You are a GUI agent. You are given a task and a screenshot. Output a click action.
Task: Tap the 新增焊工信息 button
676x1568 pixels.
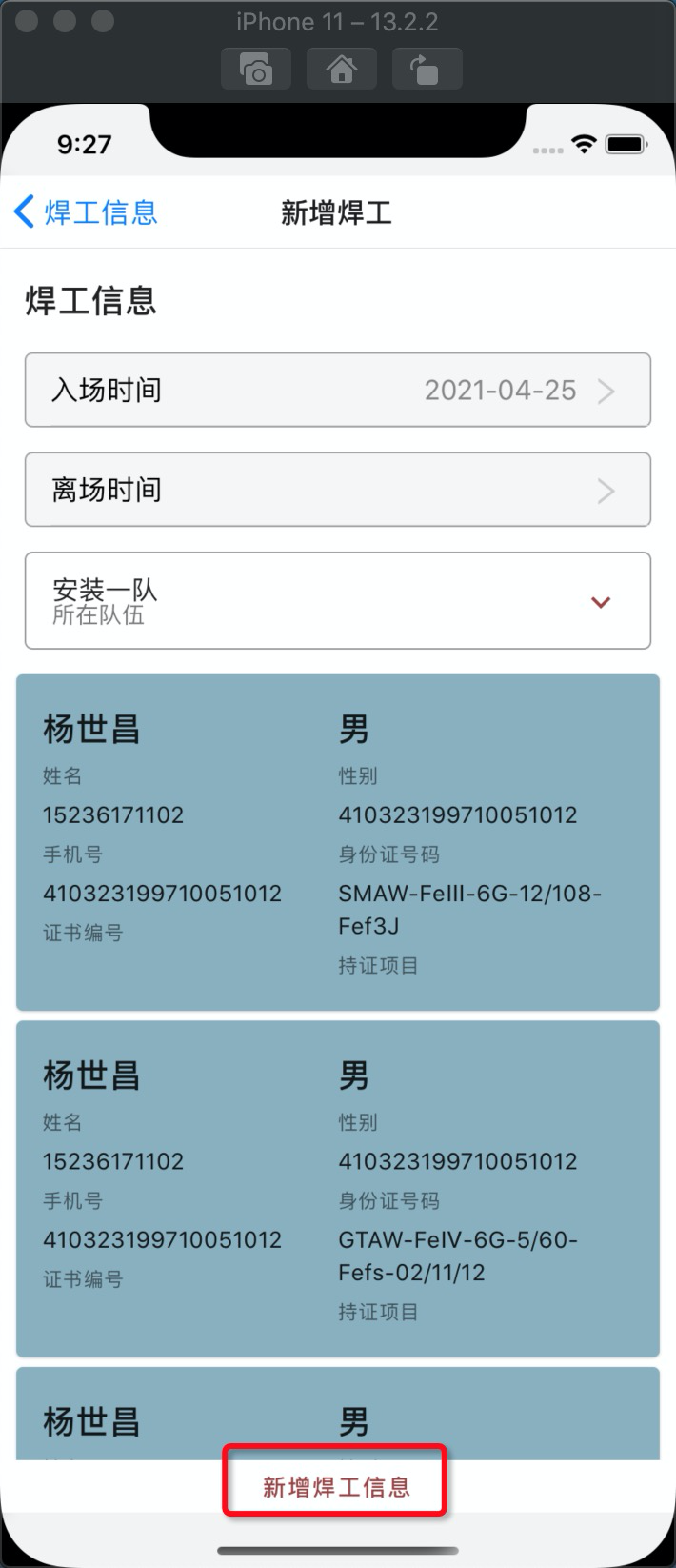(336, 1486)
